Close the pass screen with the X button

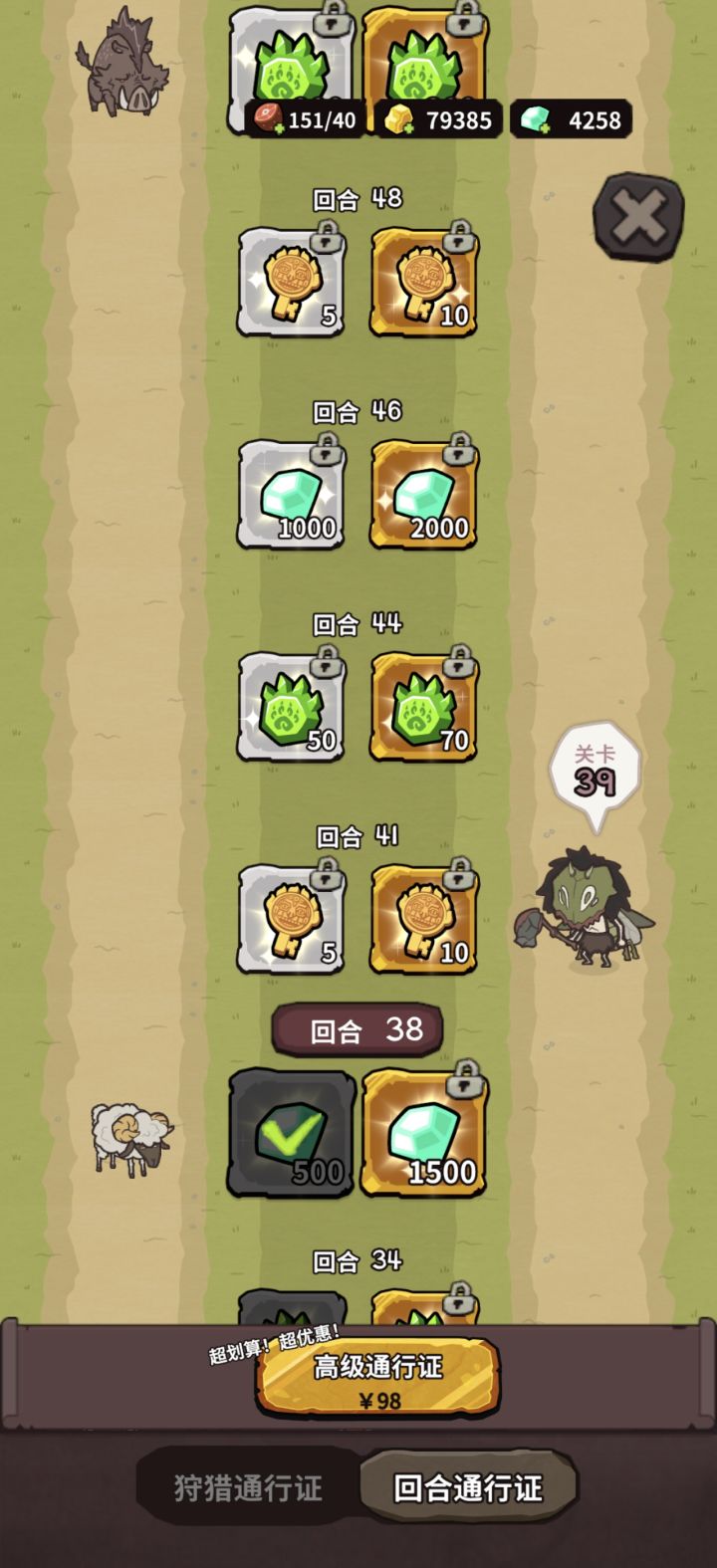638,213
